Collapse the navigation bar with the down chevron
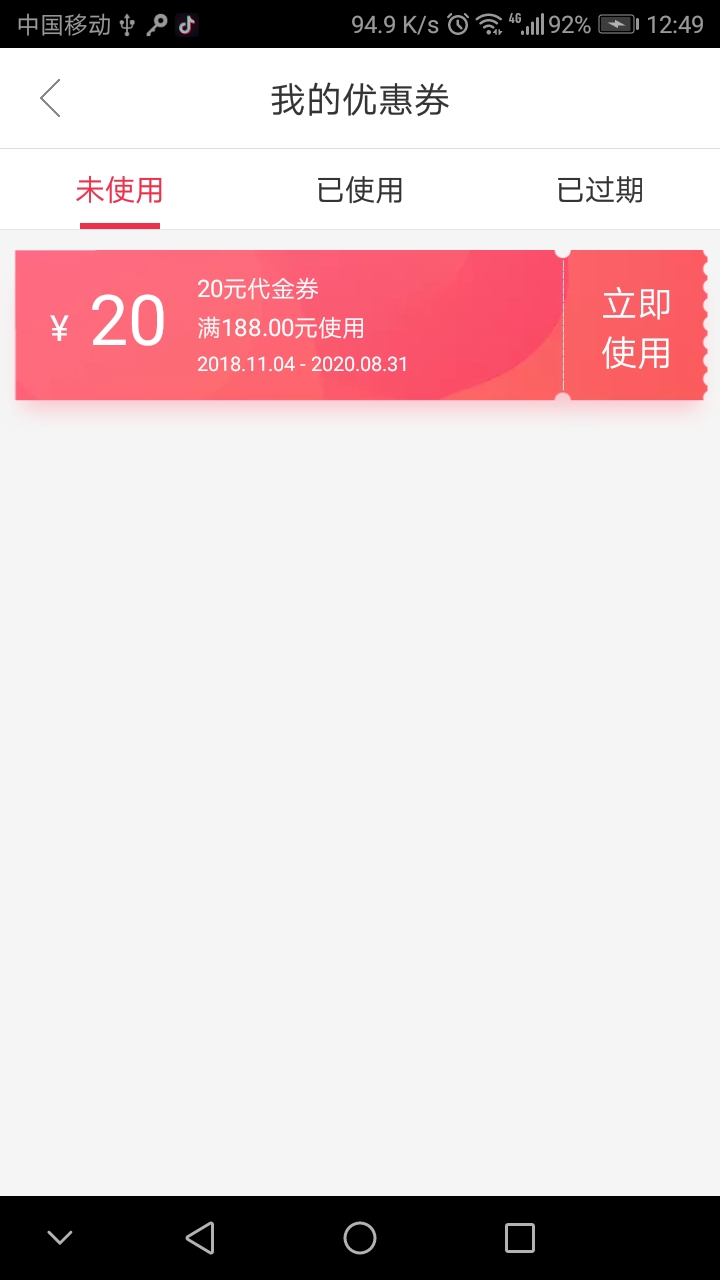This screenshot has height=1280, width=720. (60, 1237)
